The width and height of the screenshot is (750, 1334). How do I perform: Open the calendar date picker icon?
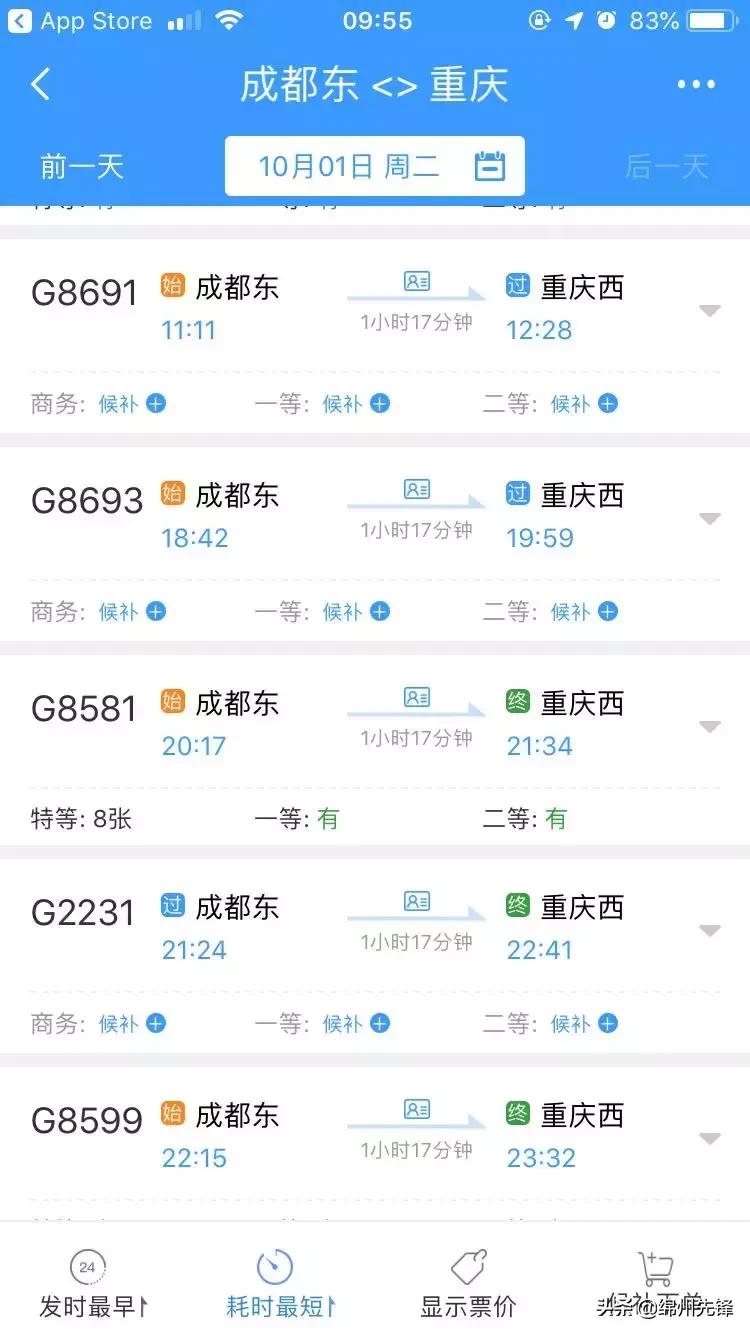[x=490, y=166]
